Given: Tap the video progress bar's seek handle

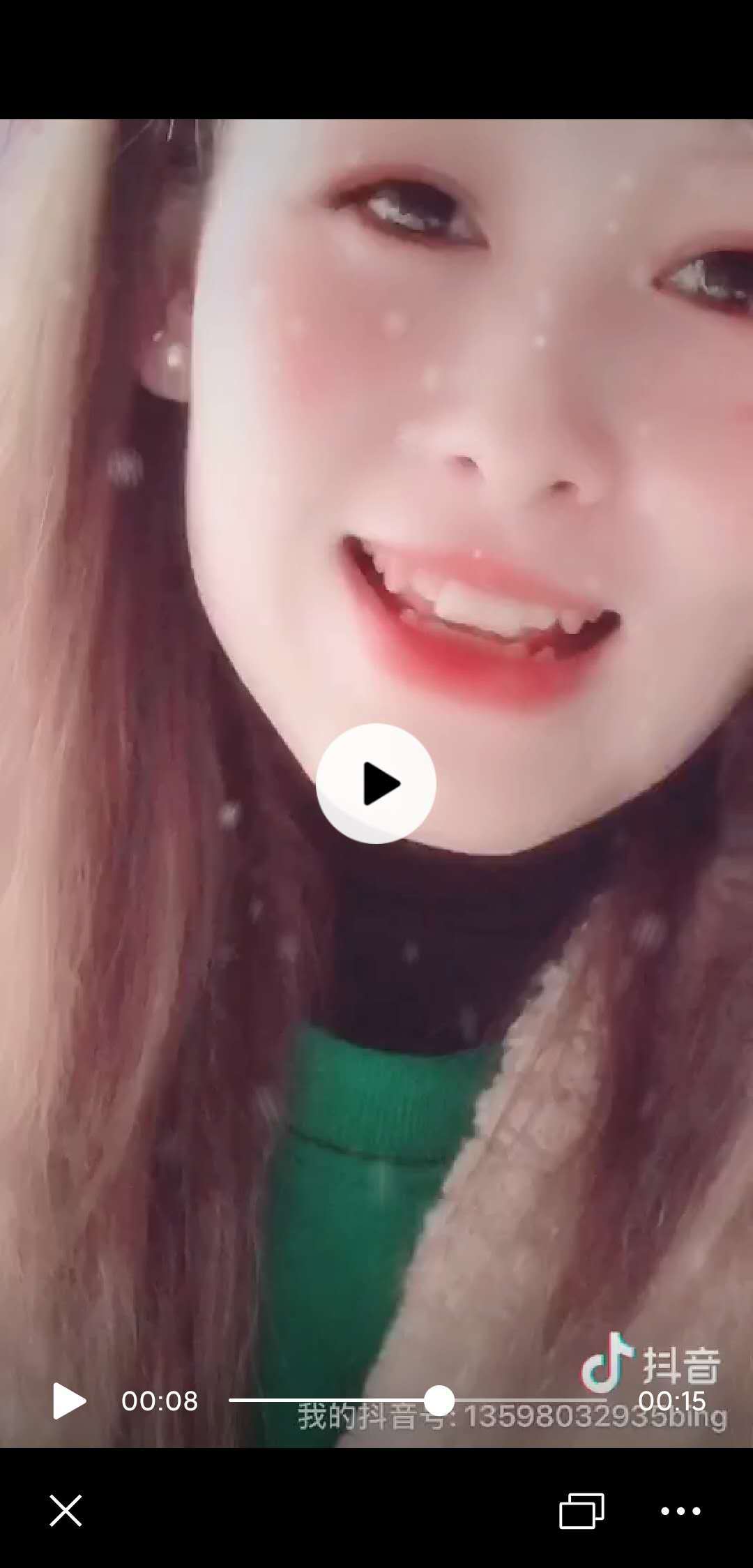Looking at the screenshot, I should click(439, 1400).
